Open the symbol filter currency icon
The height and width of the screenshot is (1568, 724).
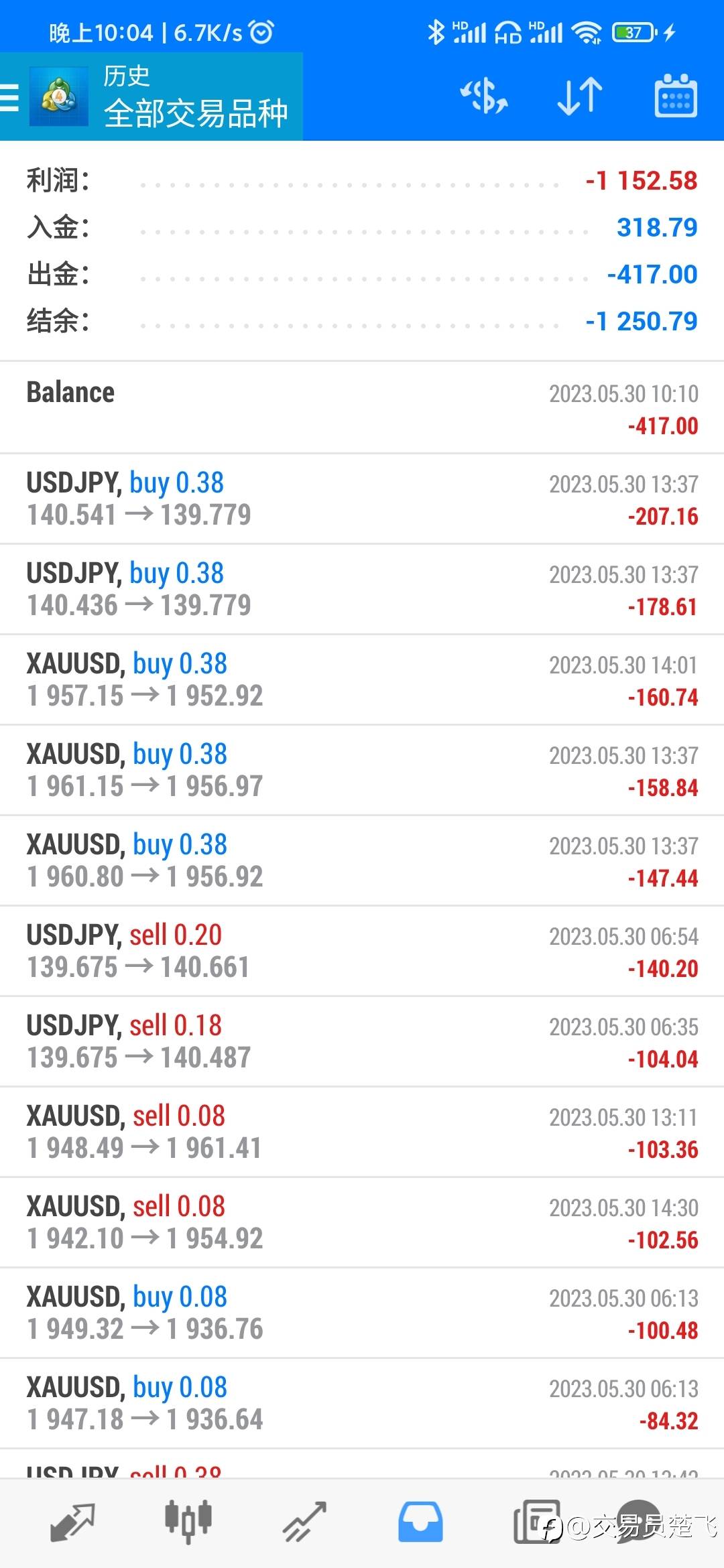pyautogui.click(x=484, y=96)
